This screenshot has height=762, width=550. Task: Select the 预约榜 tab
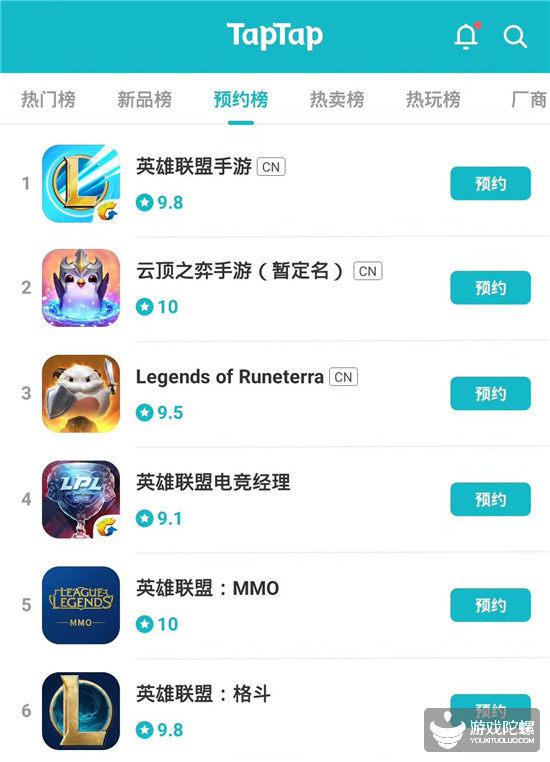tap(241, 100)
